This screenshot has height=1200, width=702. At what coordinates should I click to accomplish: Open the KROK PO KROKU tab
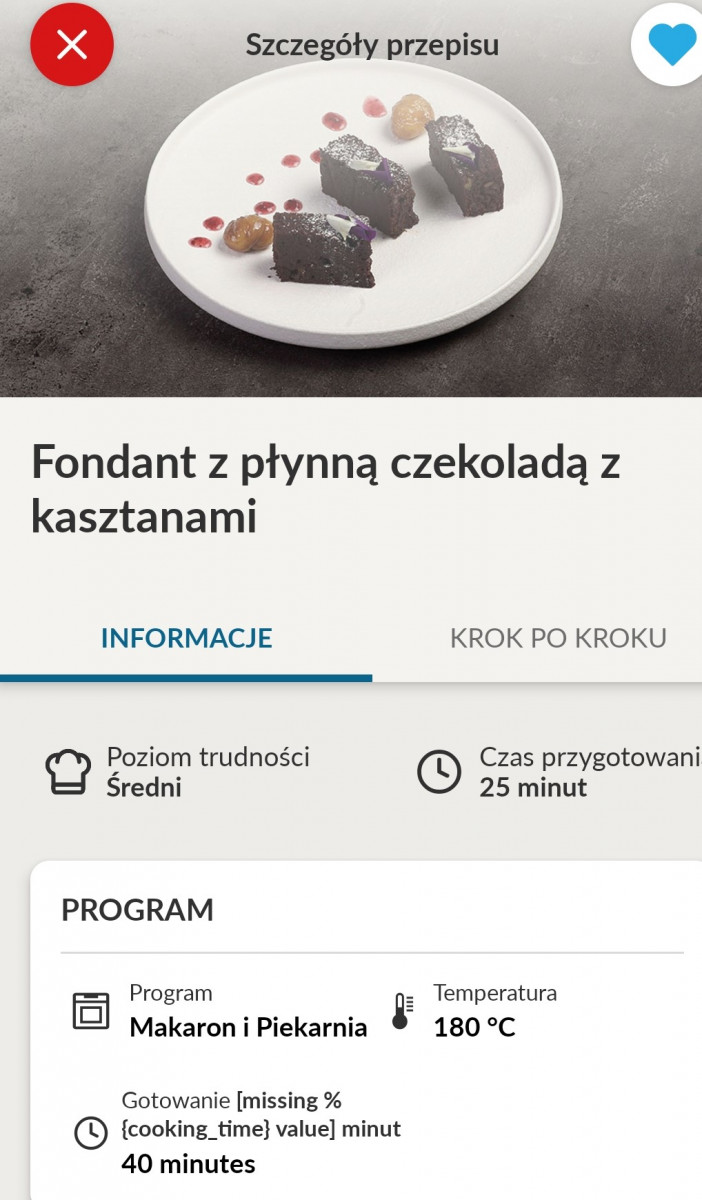557,638
